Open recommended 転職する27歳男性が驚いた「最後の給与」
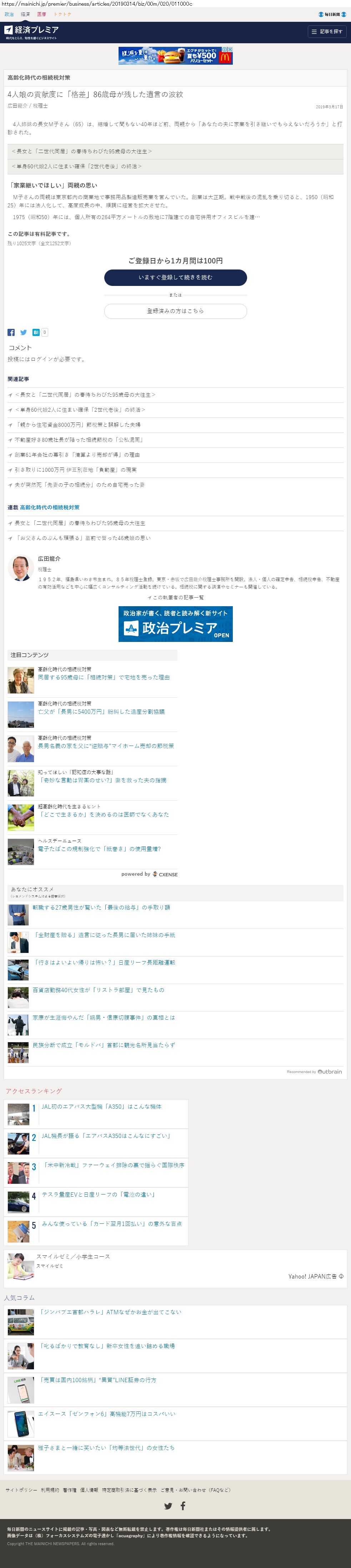Image resolution: width=351 pixels, height=1568 pixels. tap(101, 907)
